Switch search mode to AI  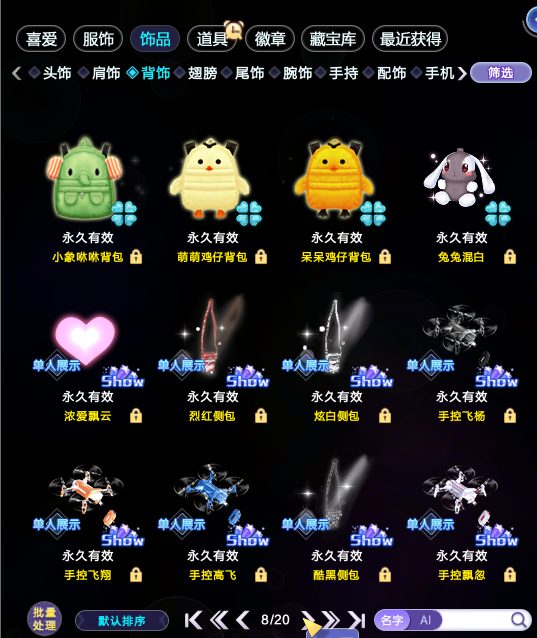click(426, 620)
